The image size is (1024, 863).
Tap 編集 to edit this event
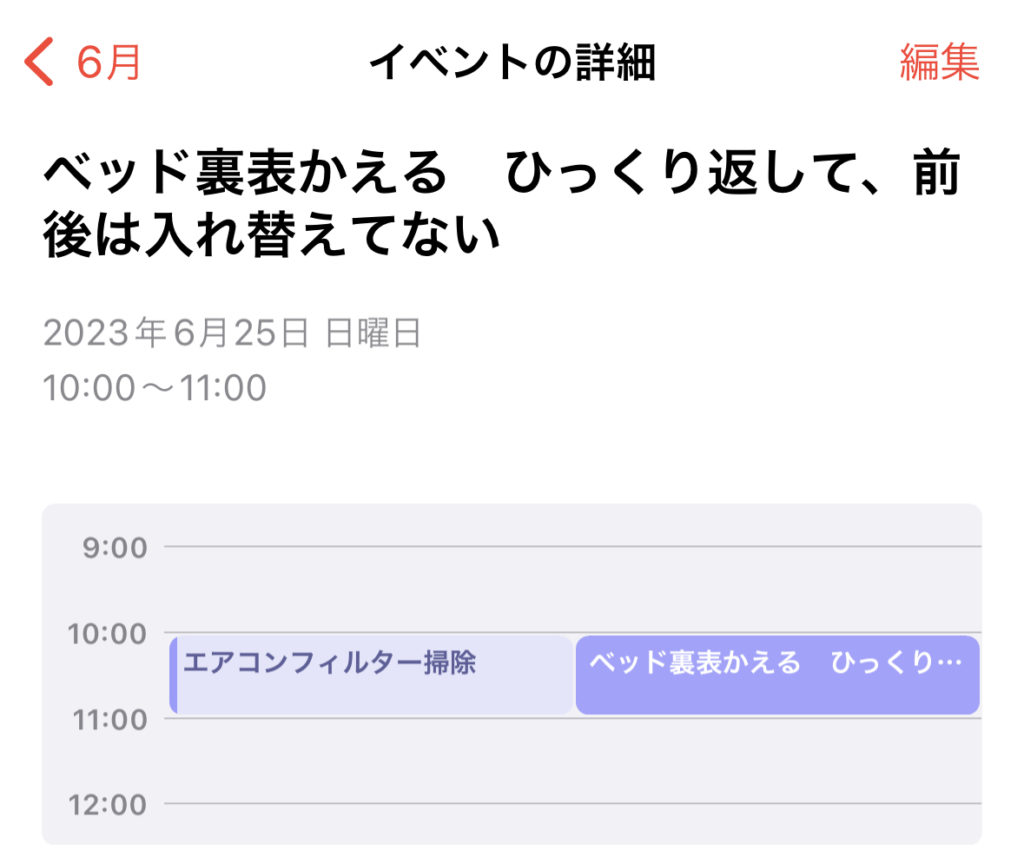938,62
